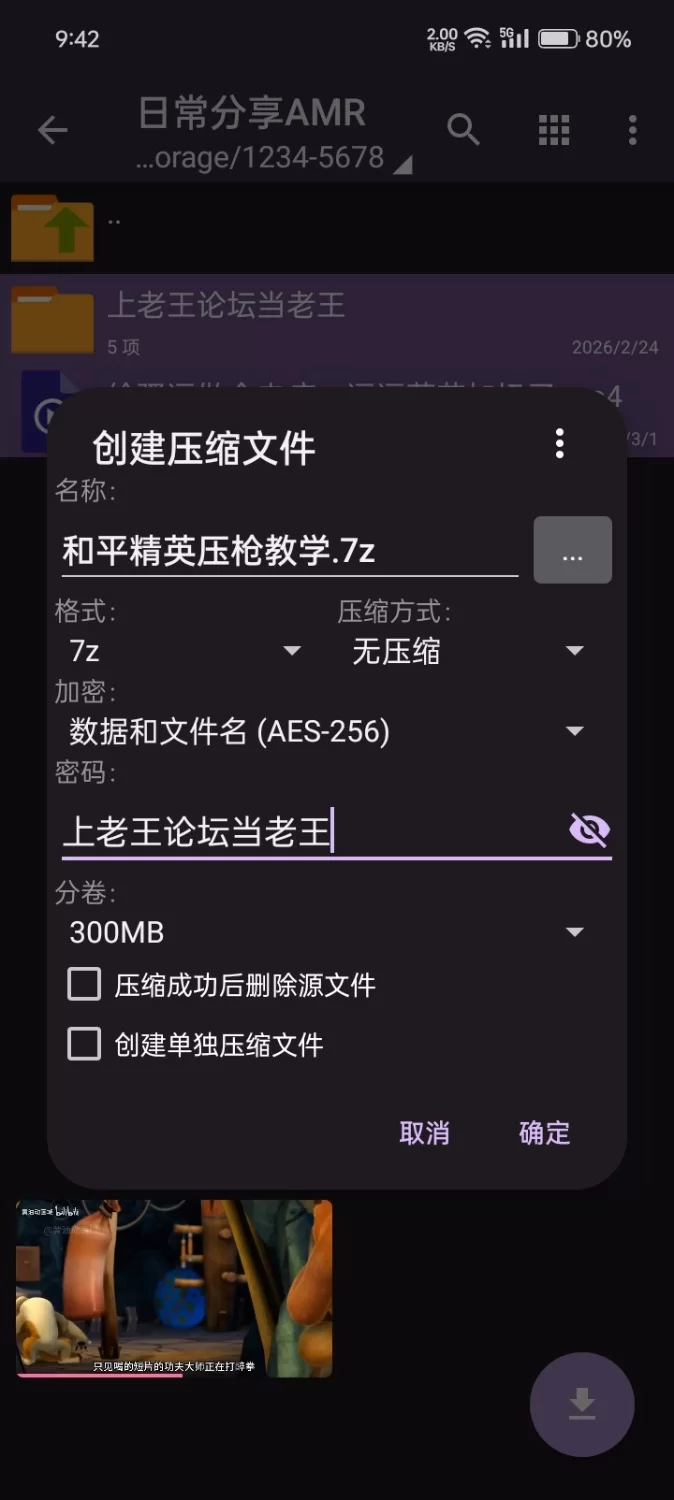Browse destination with the "..." button
Screen dimensions: 674x1500
tap(572, 550)
